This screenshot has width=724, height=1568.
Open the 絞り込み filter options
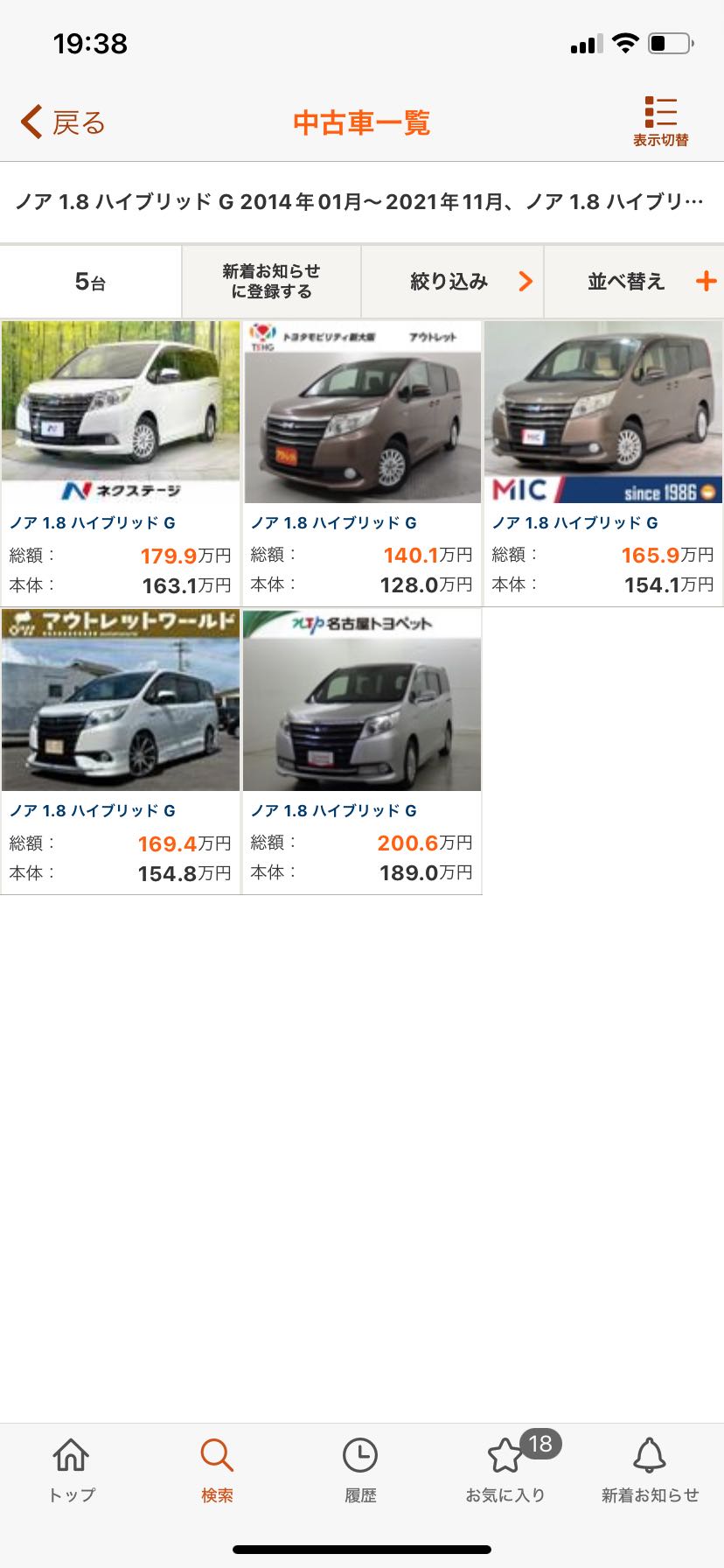tap(452, 282)
